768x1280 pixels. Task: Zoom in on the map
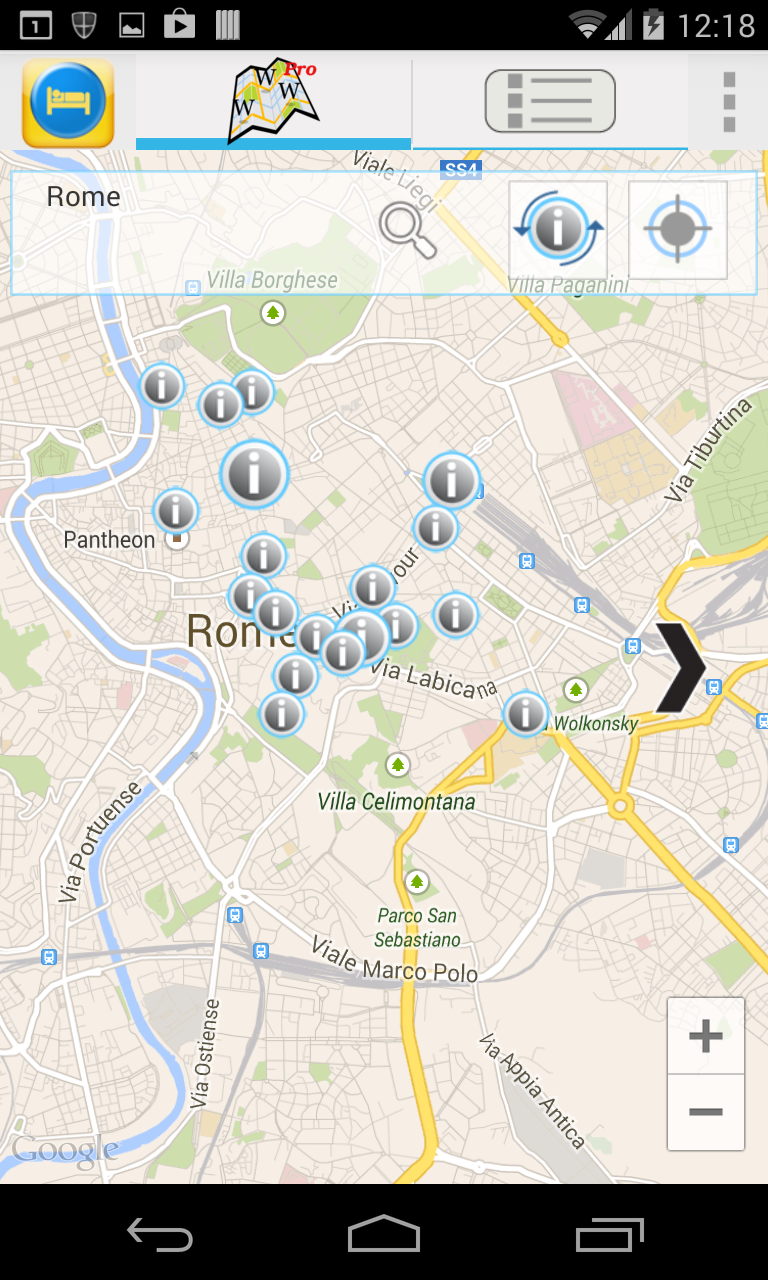coord(706,1036)
